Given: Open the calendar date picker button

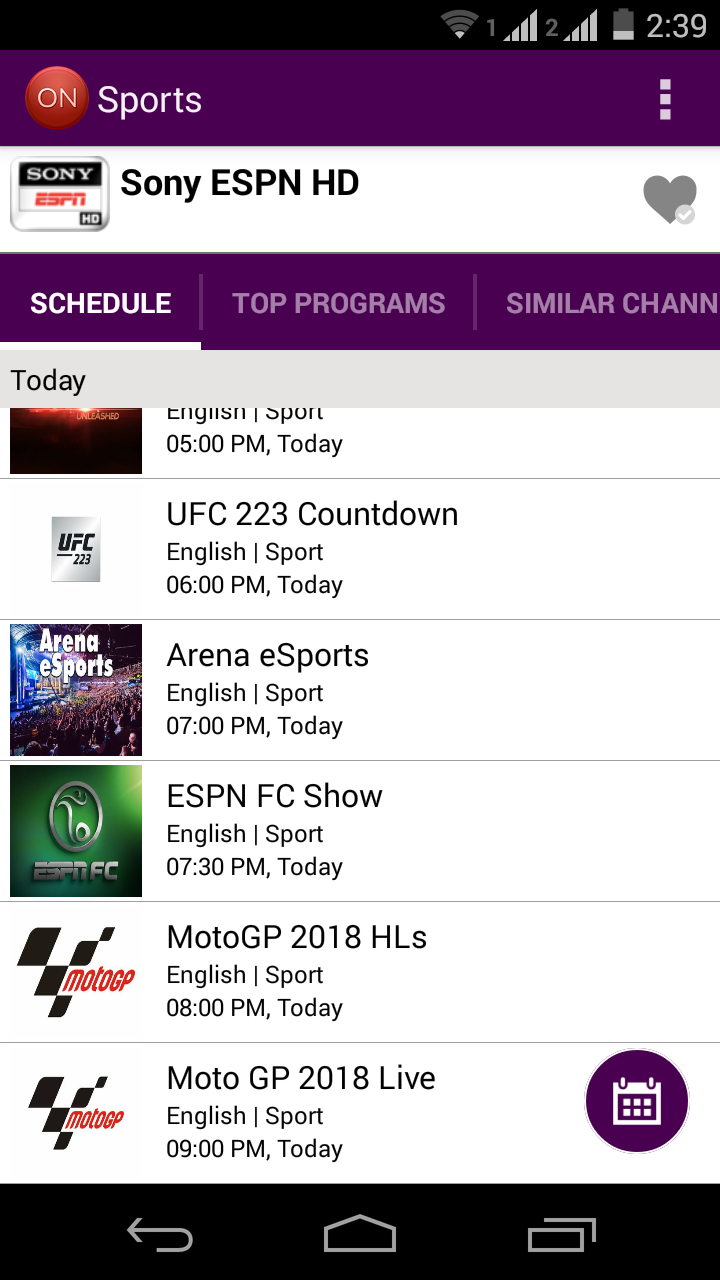Looking at the screenshot, I should [637, 1101].
